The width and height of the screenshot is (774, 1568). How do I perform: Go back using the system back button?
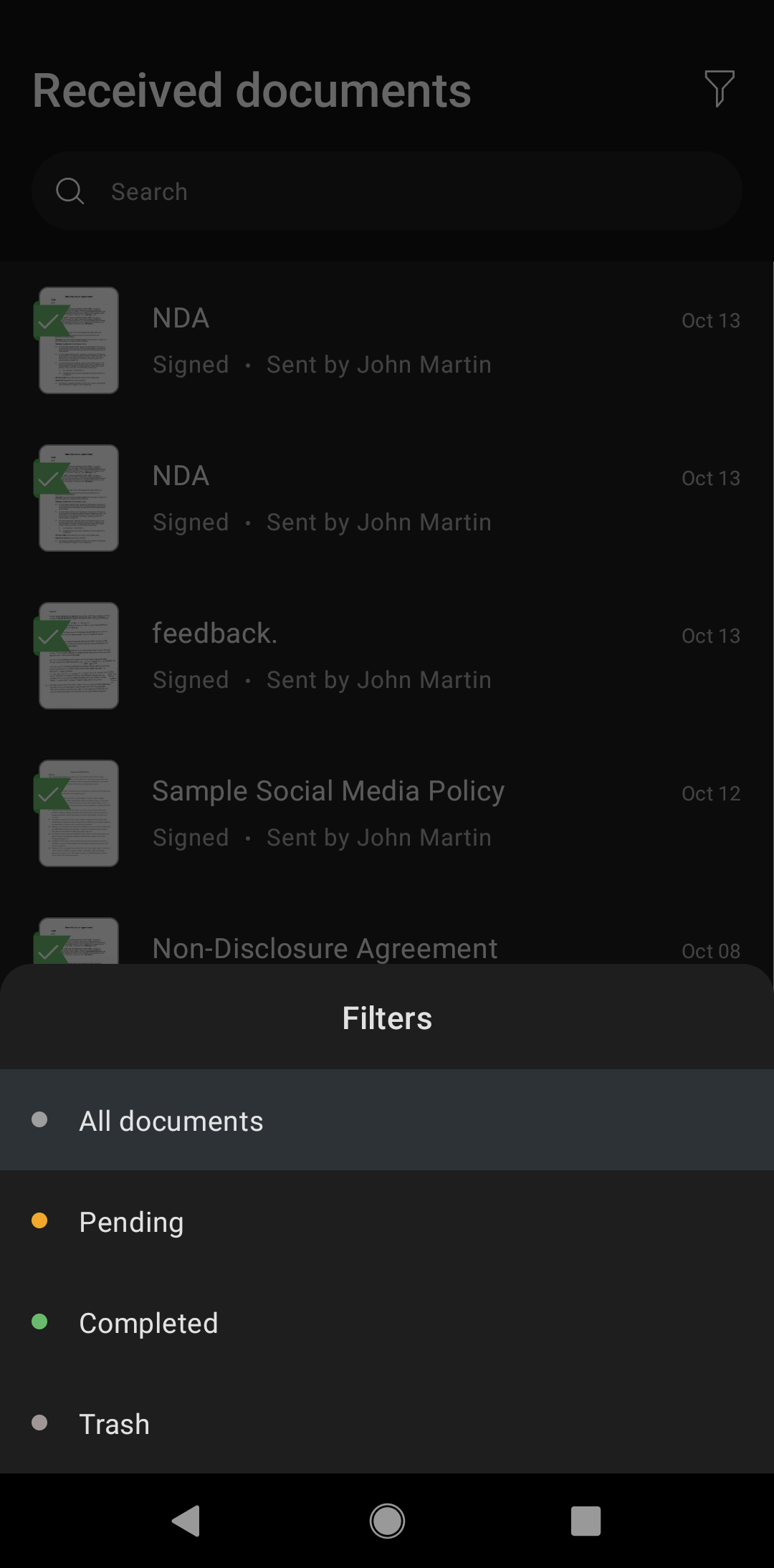(x=186, y=1520)
